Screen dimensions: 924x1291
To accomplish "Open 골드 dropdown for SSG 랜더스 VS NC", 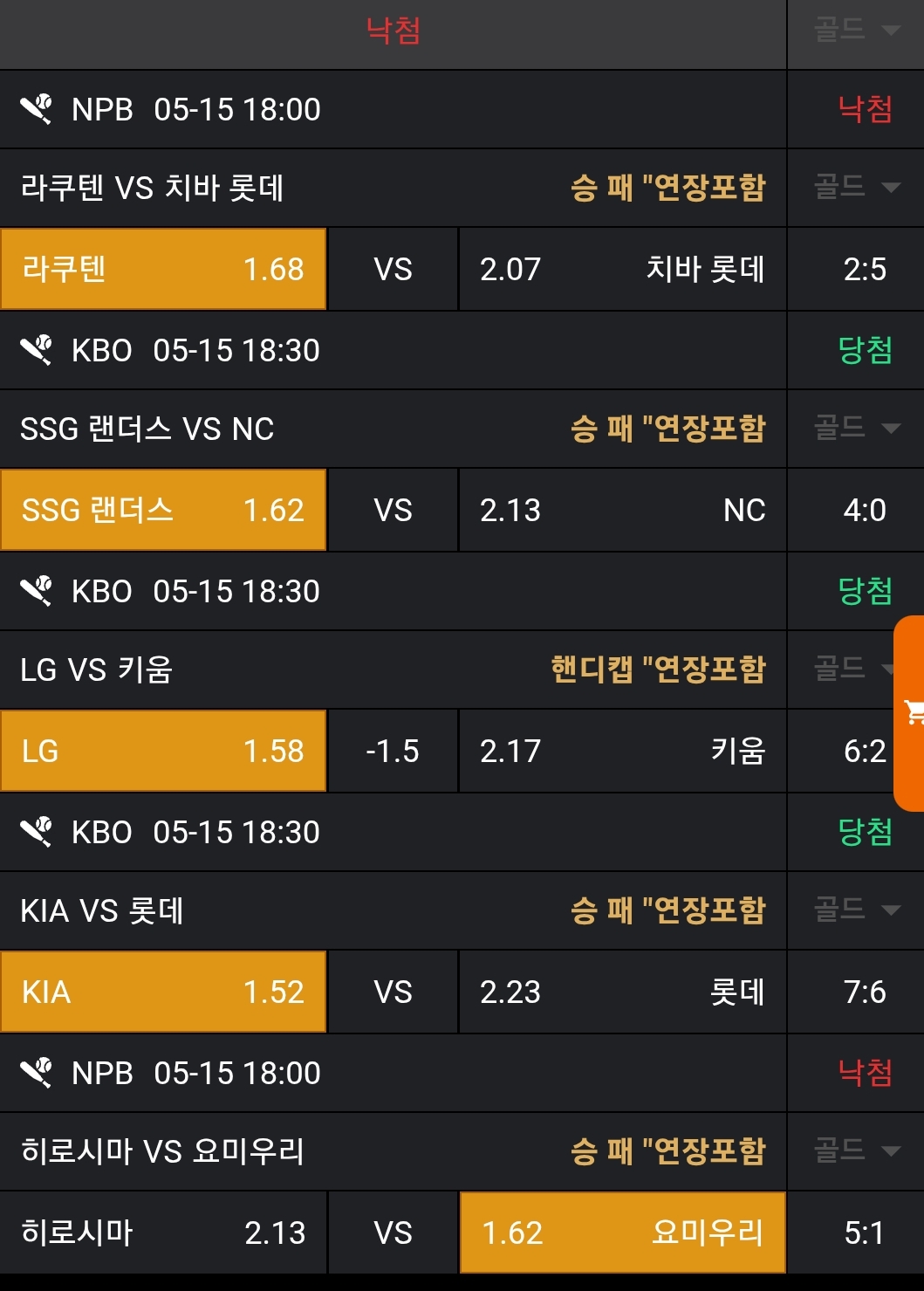I will [x=856, y=428].
